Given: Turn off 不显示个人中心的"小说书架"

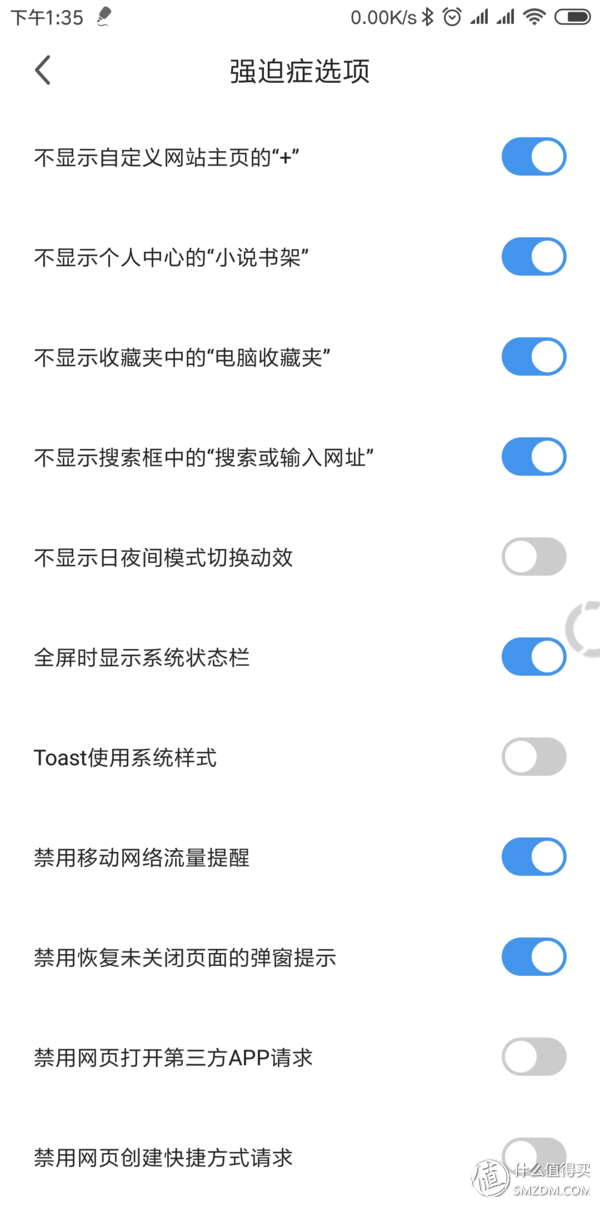Looking at the screenshot, I should (534, 257).
